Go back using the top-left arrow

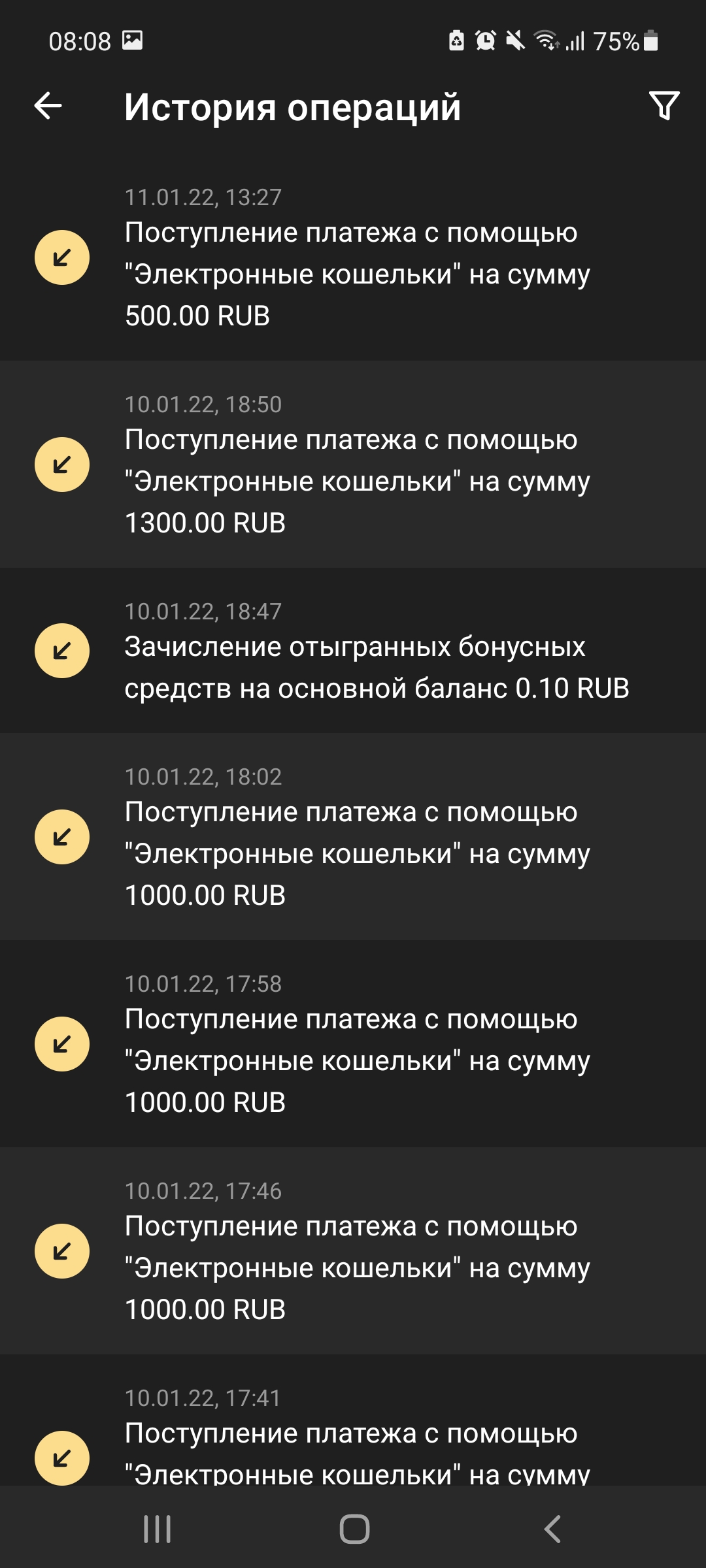tap(48, 106)
